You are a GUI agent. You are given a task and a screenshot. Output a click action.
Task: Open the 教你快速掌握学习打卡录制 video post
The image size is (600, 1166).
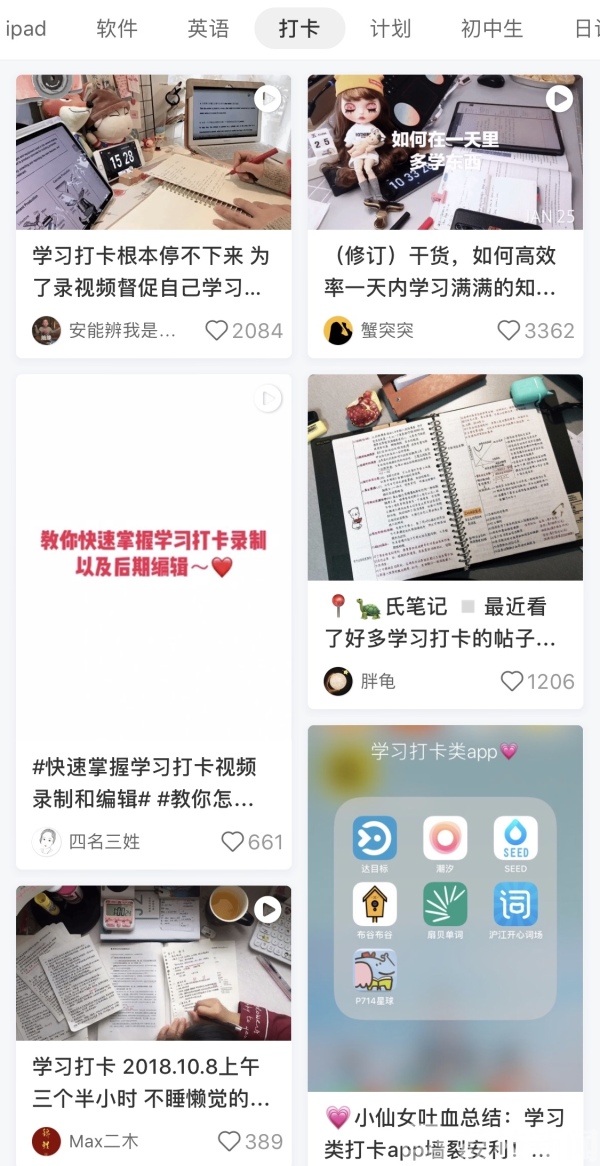point(153,556)
